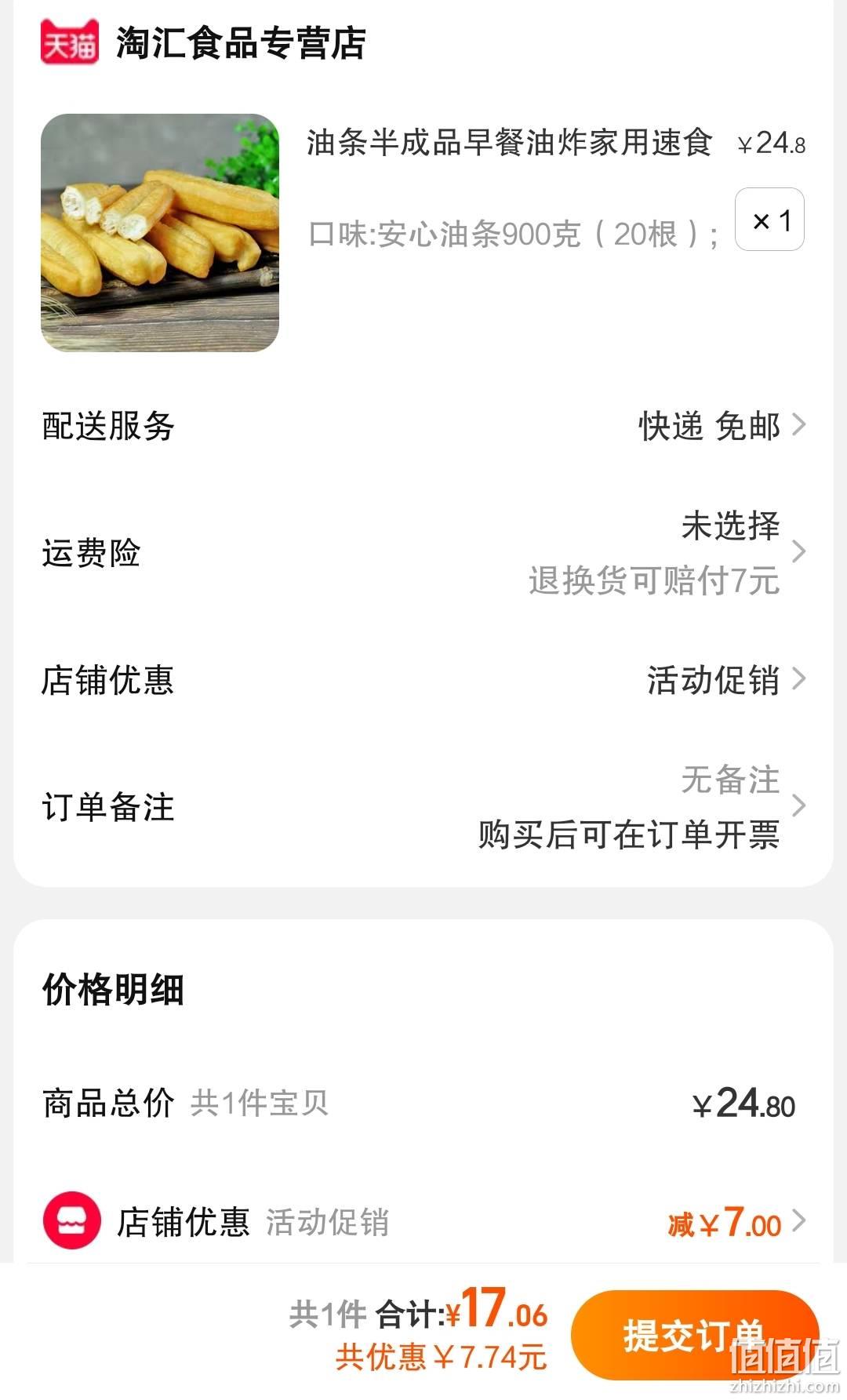The height and width of the screenshot is (1400, 847).
Task: Submit the order with 提交订单
Action: point(695,1335)
